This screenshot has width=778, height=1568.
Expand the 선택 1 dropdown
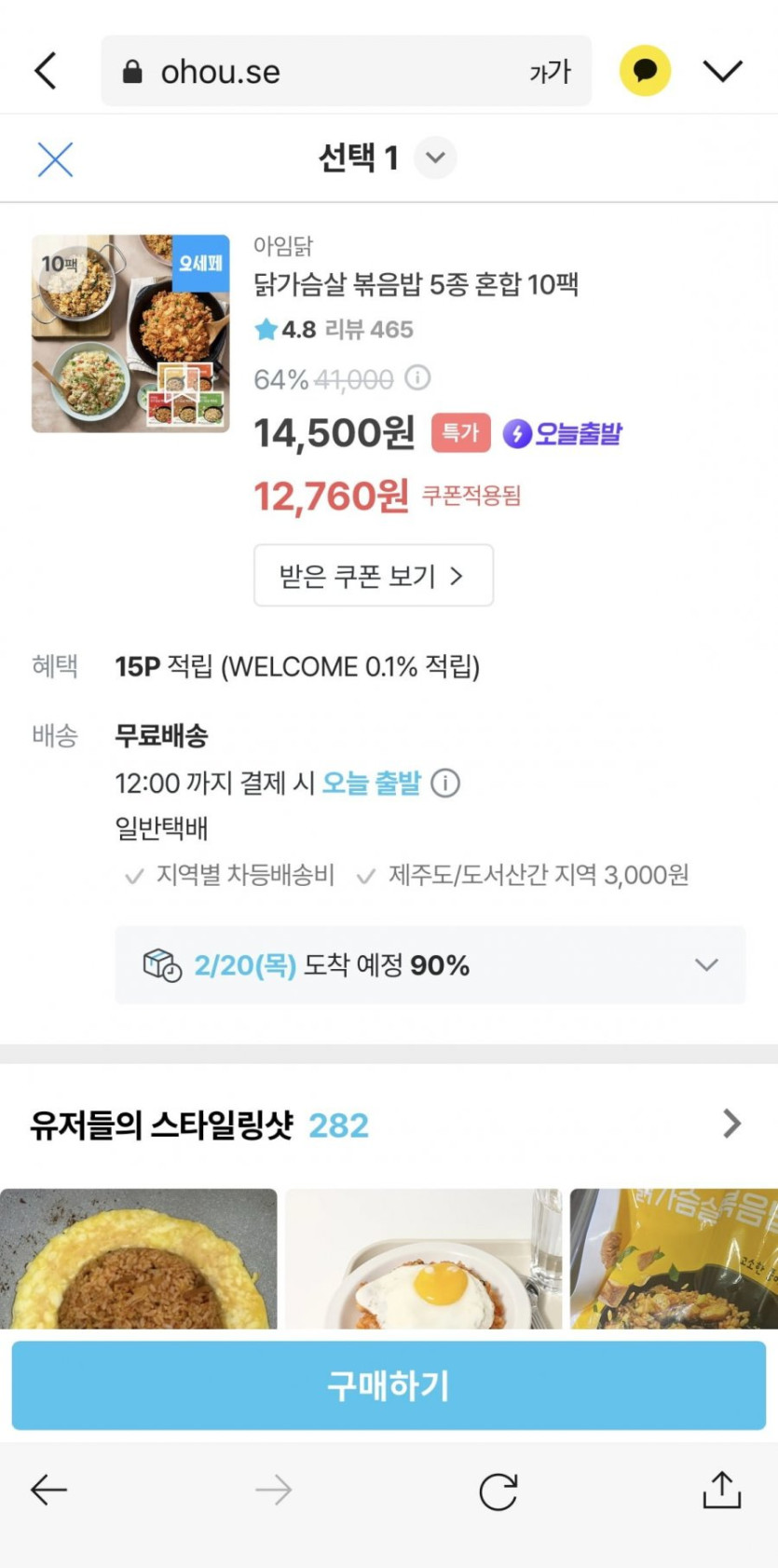(435, 157)
